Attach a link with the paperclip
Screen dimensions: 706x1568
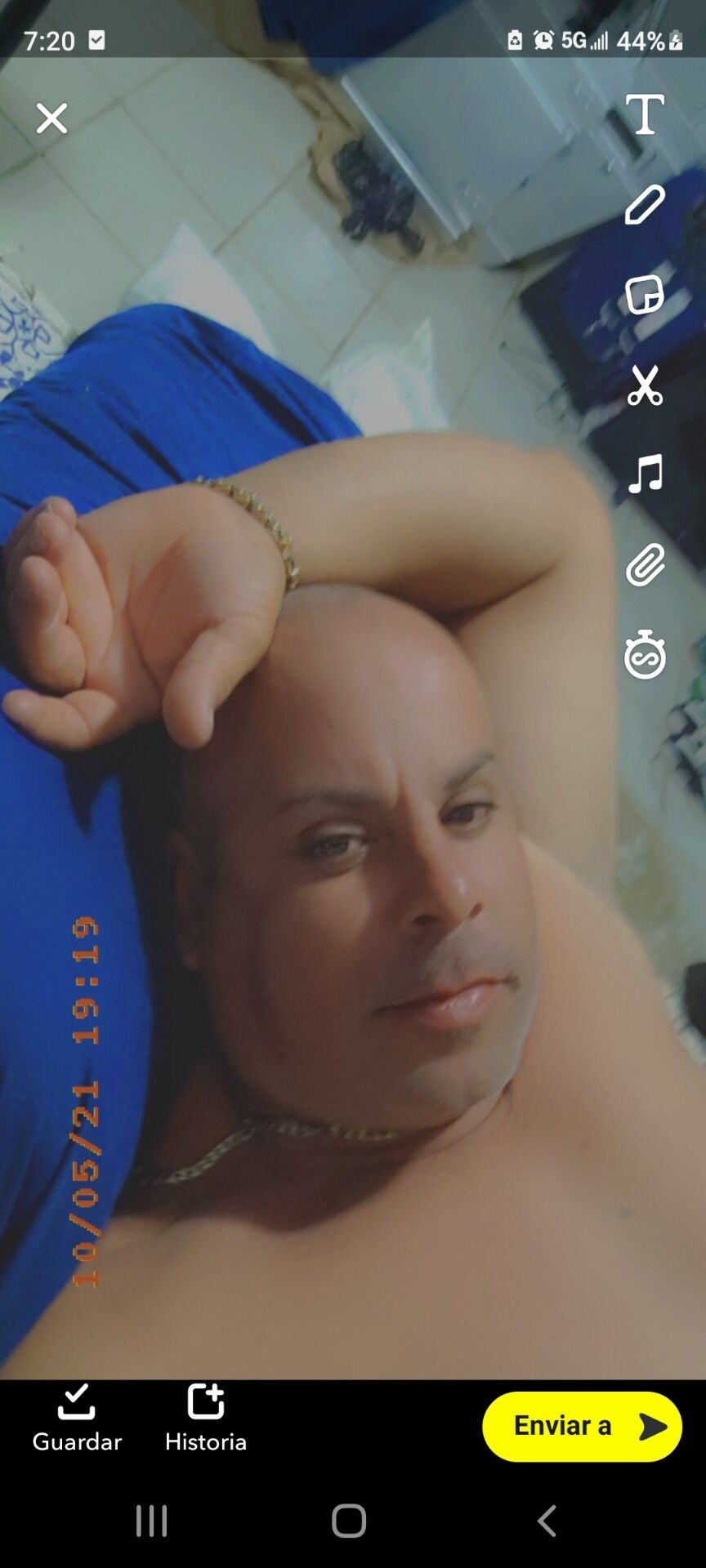tap(645, 564)
